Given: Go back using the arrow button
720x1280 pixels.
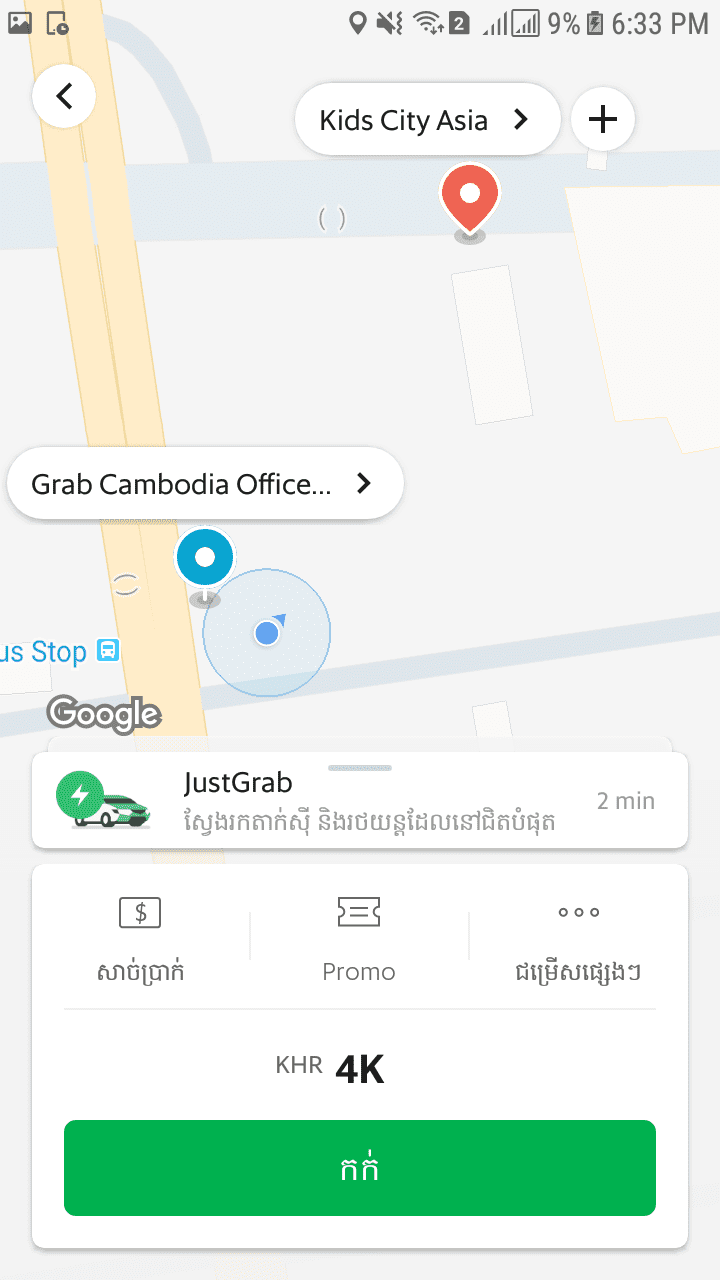Looking at the screenshot, I should click(64, 97).
